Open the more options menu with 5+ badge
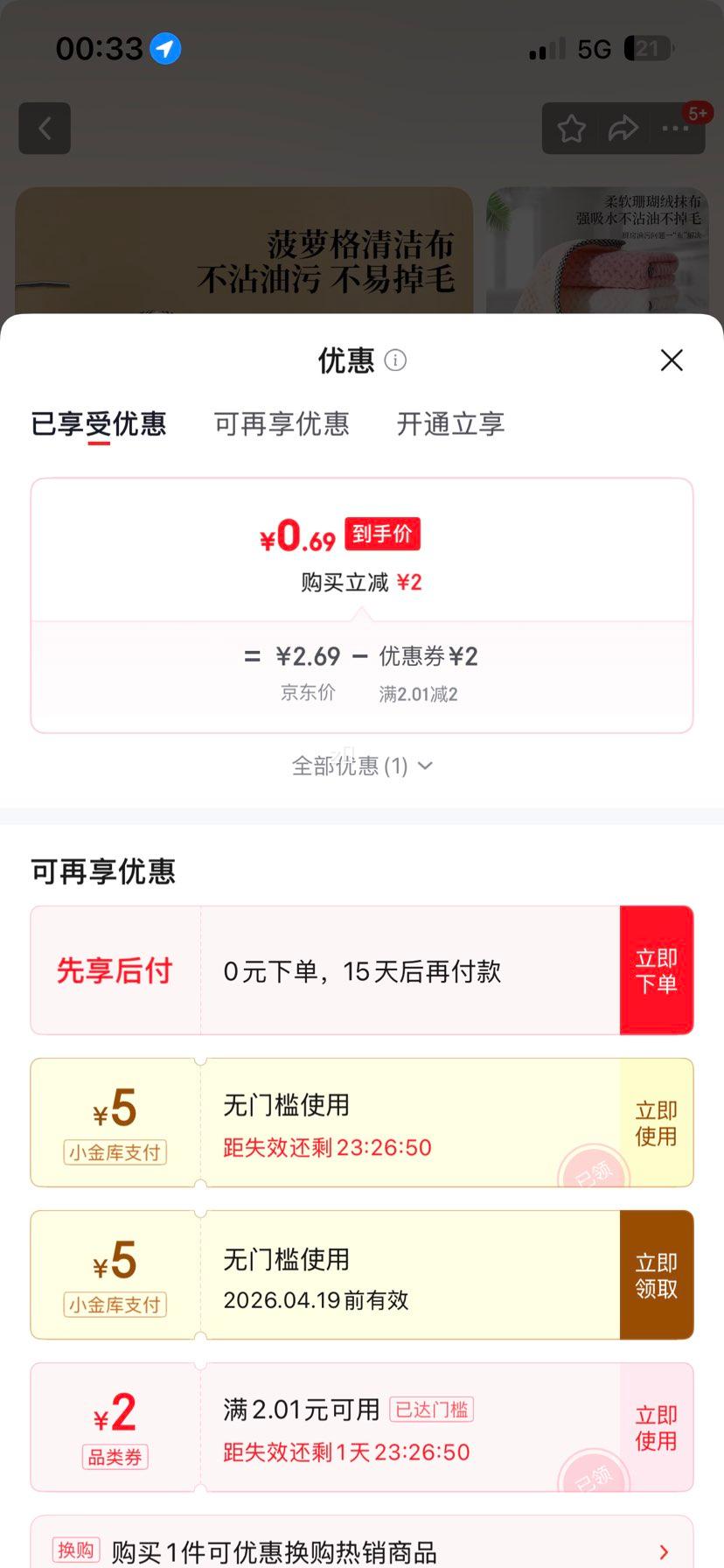Viewport: 724px width, 1568px height. pyautogui.click(x=674, y=128)
